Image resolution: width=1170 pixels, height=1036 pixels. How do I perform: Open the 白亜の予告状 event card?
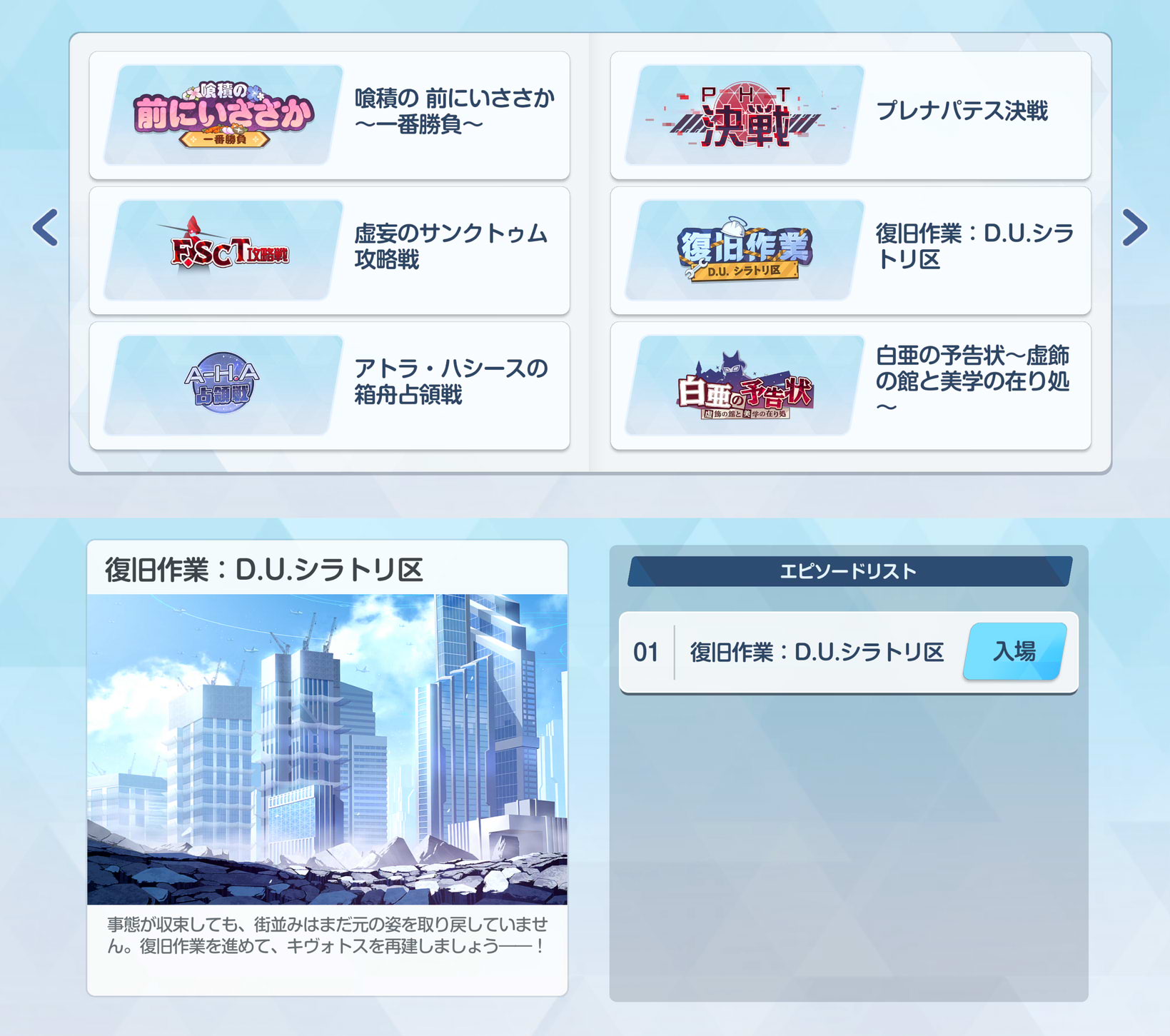[850, 386]
